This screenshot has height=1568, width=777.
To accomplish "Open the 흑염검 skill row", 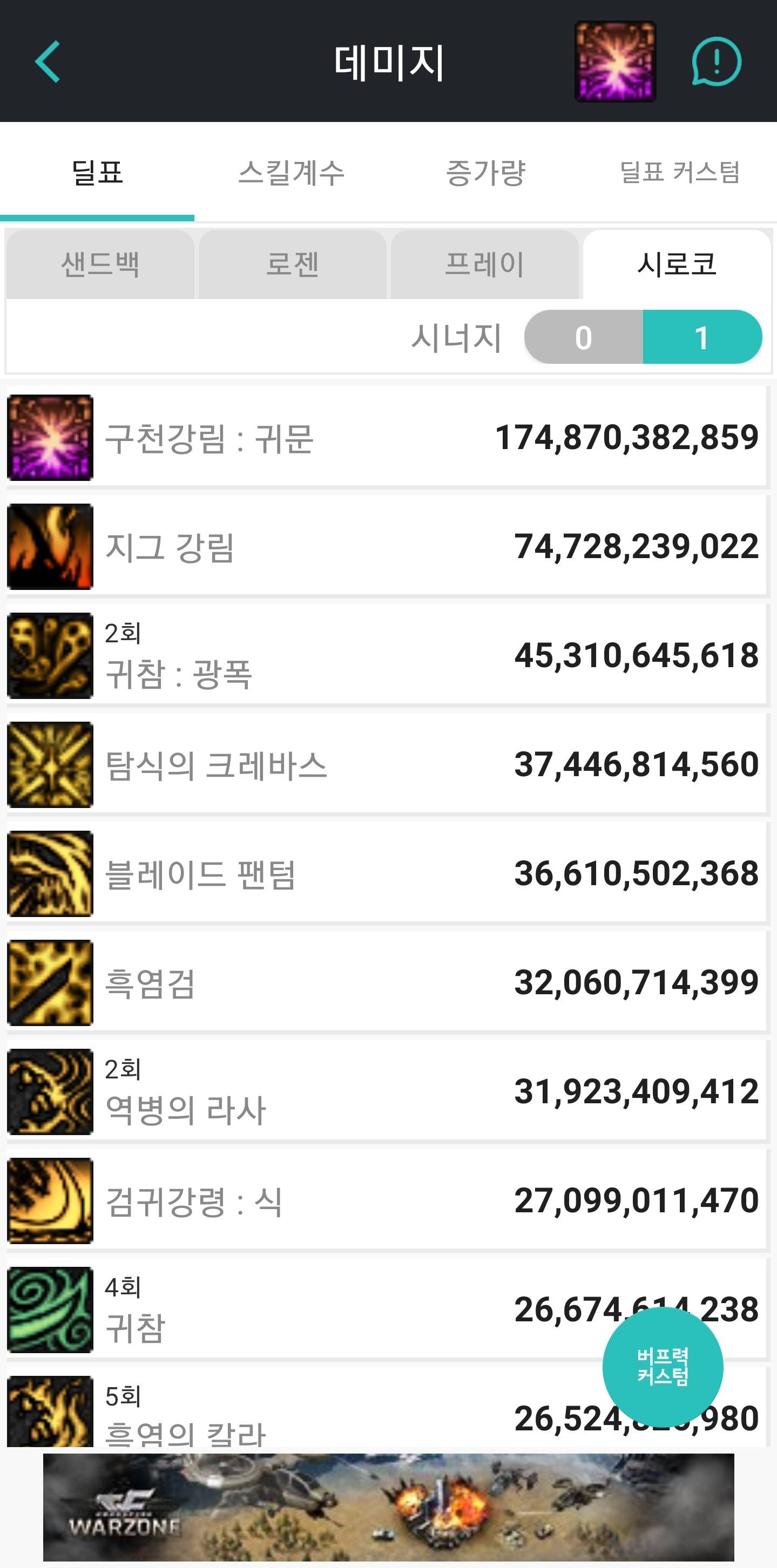I will (386, 982).
